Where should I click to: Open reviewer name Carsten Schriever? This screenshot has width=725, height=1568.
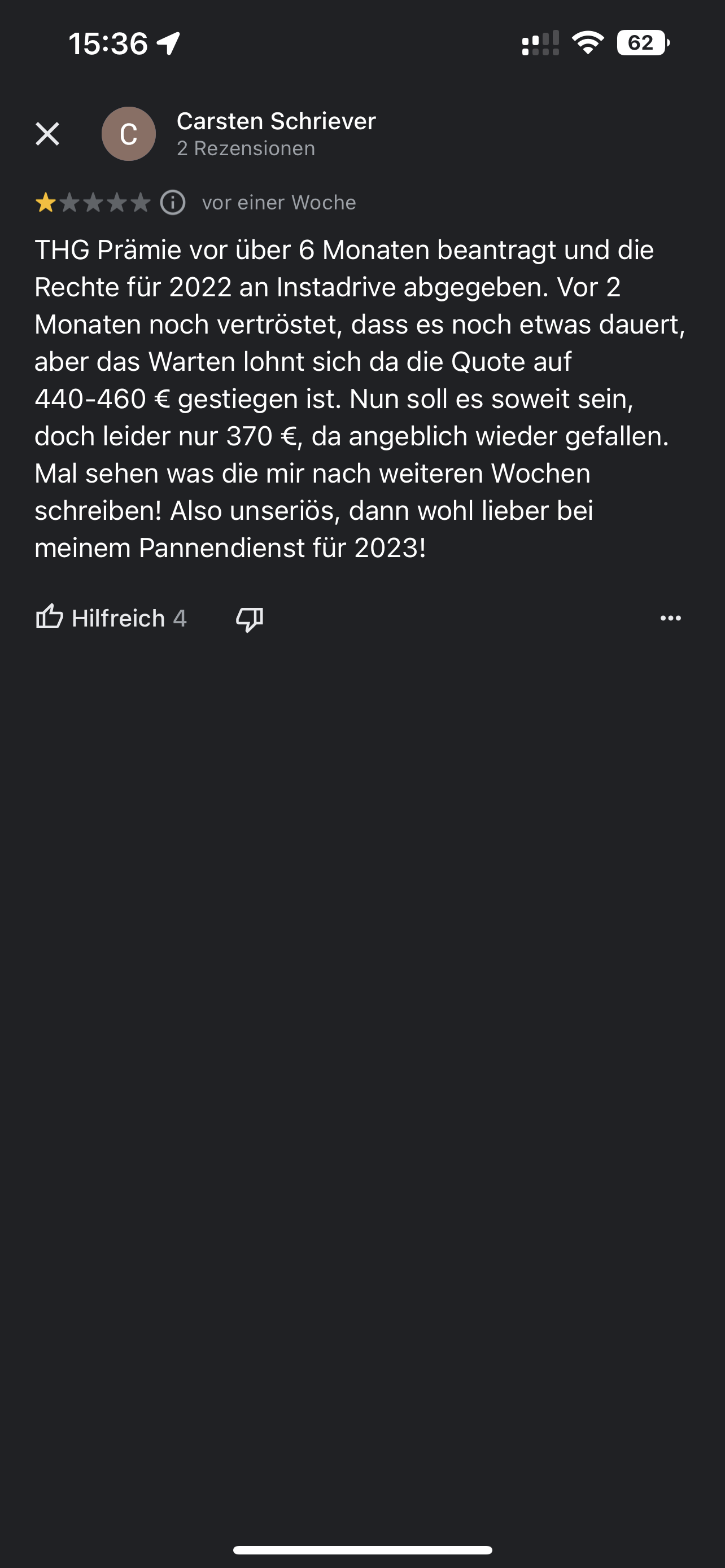276,121
